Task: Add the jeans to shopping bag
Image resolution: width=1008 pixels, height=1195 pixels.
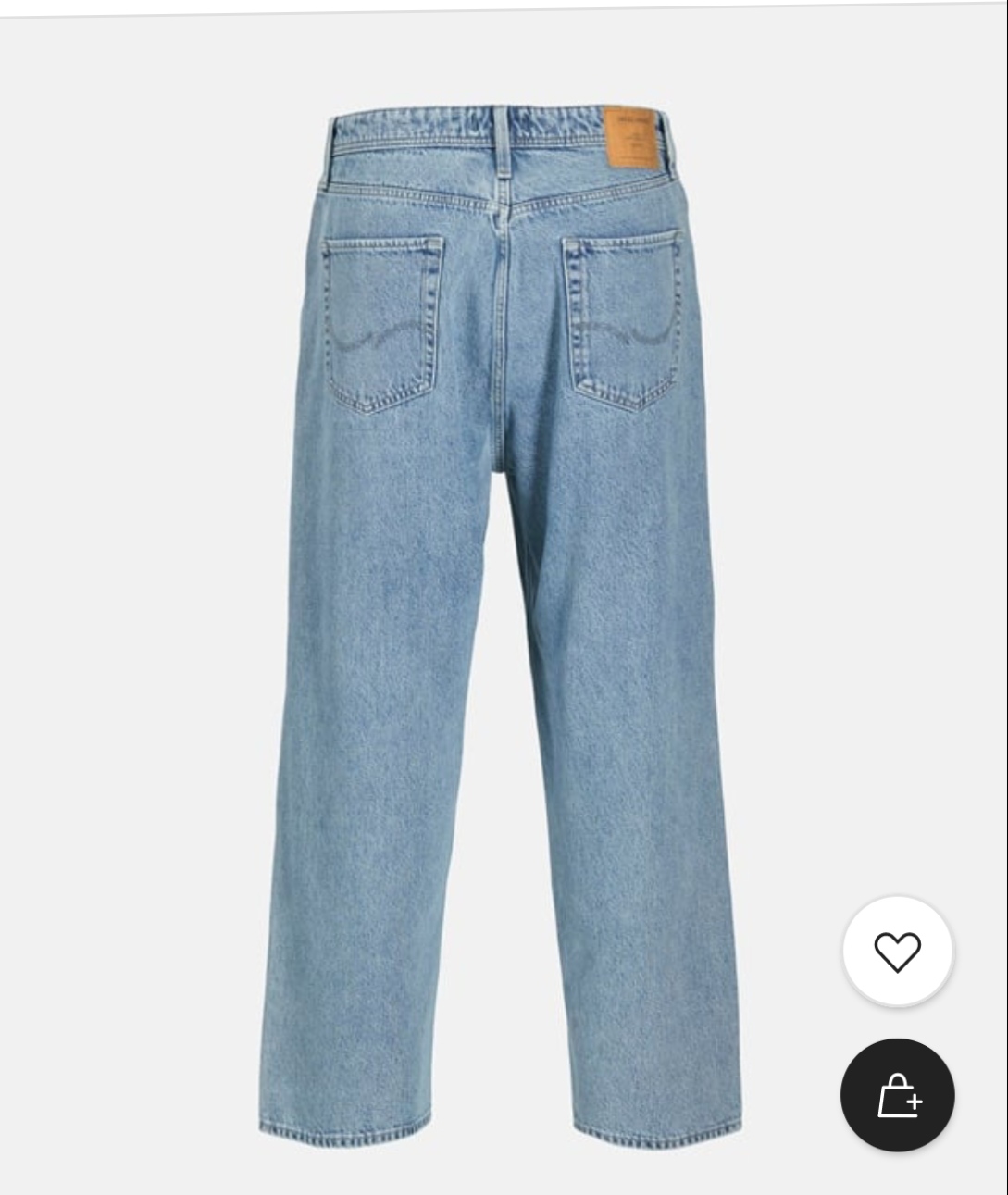Action: coord(897,1095)
